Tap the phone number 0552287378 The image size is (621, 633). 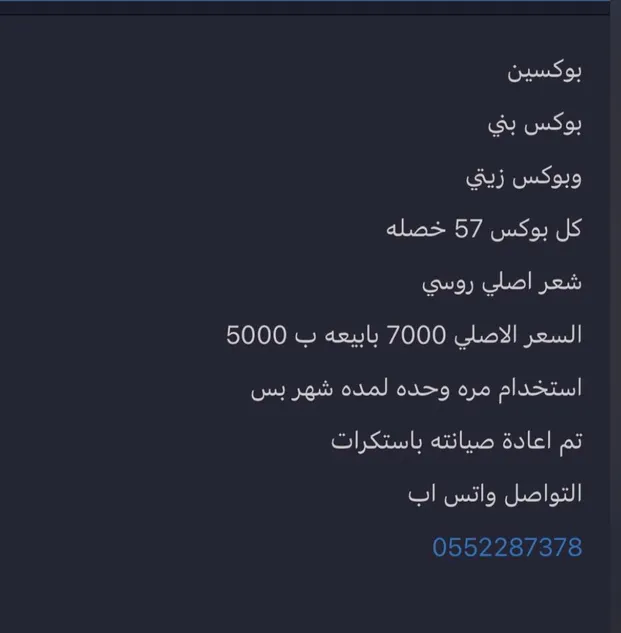(x=506, y=548)
